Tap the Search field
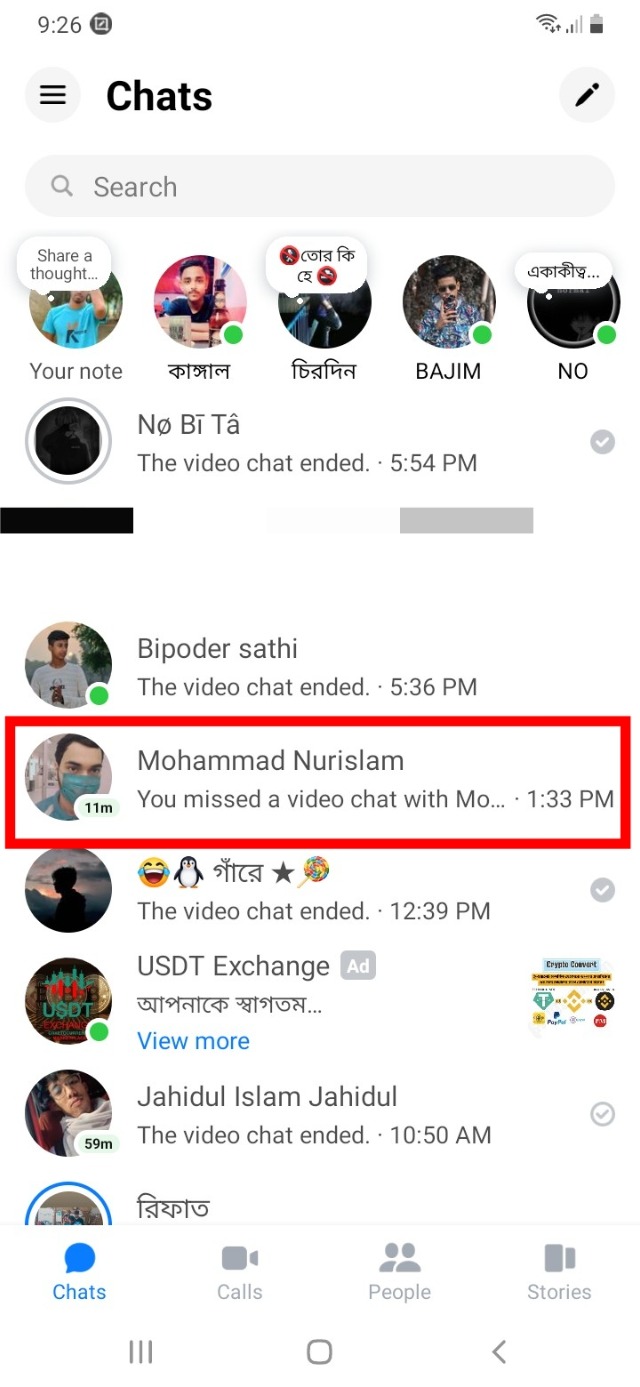Image resolution: width=640 pixels, height=1387 pixels. 319,187
